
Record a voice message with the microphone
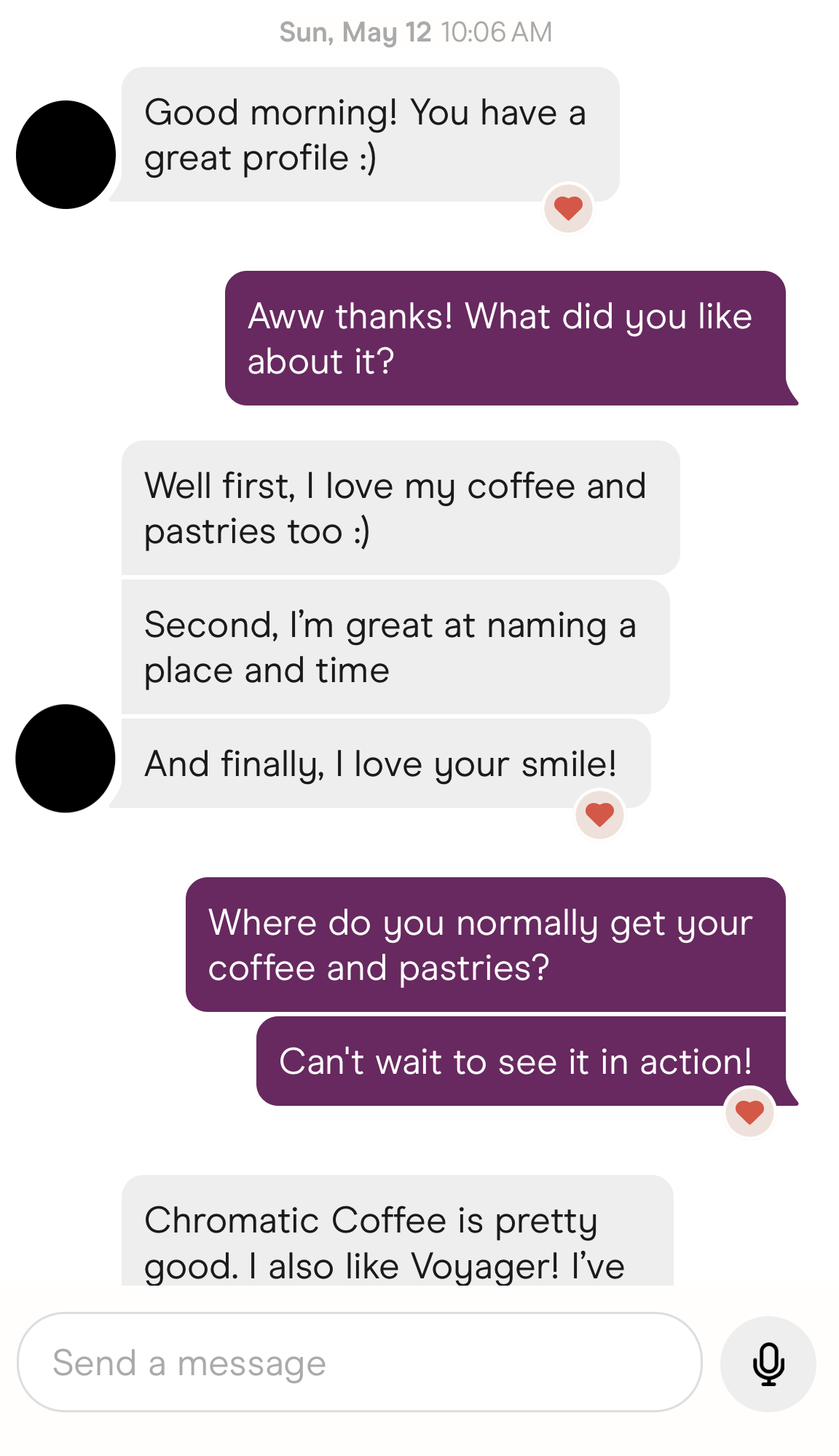pyautogui.click(x=768, y=1364)
